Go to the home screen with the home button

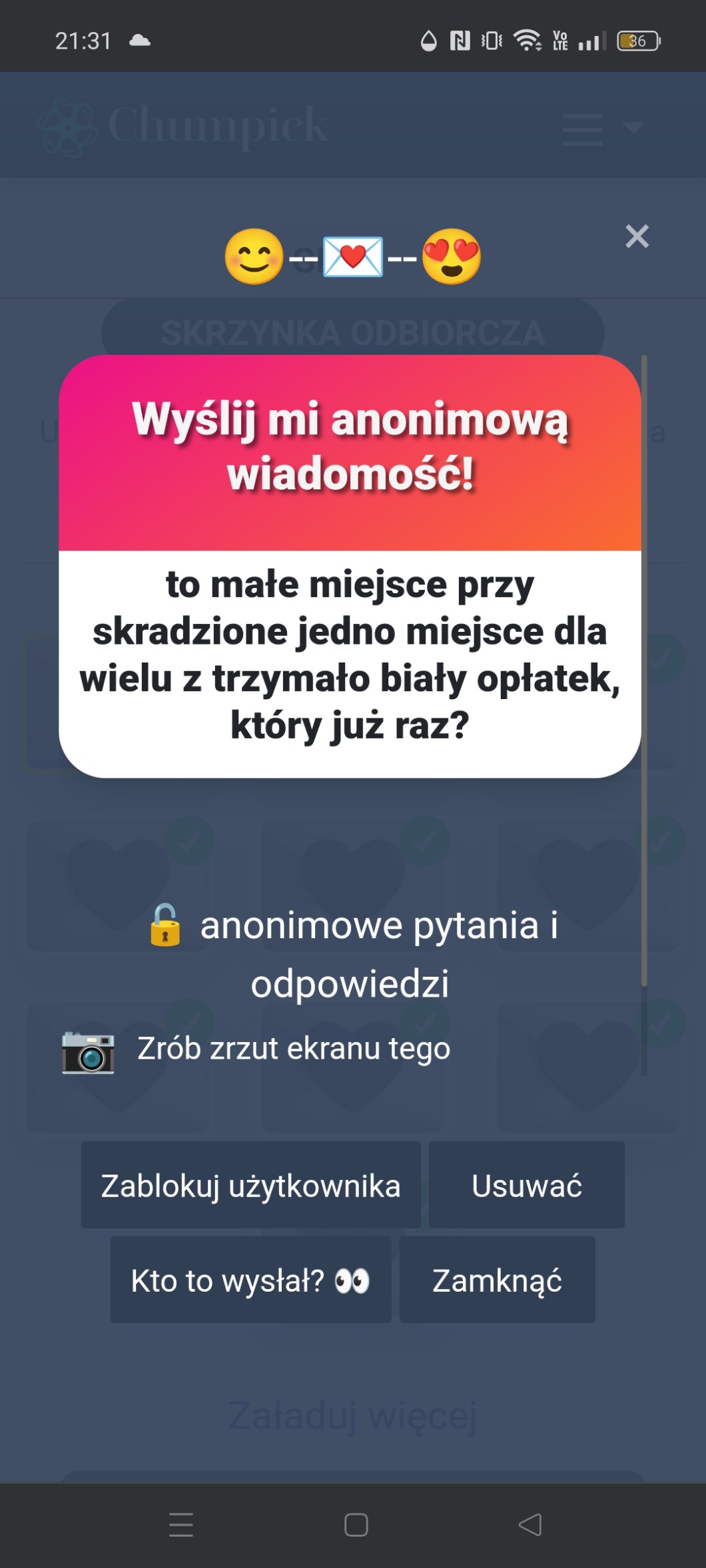coord(356,1524)
